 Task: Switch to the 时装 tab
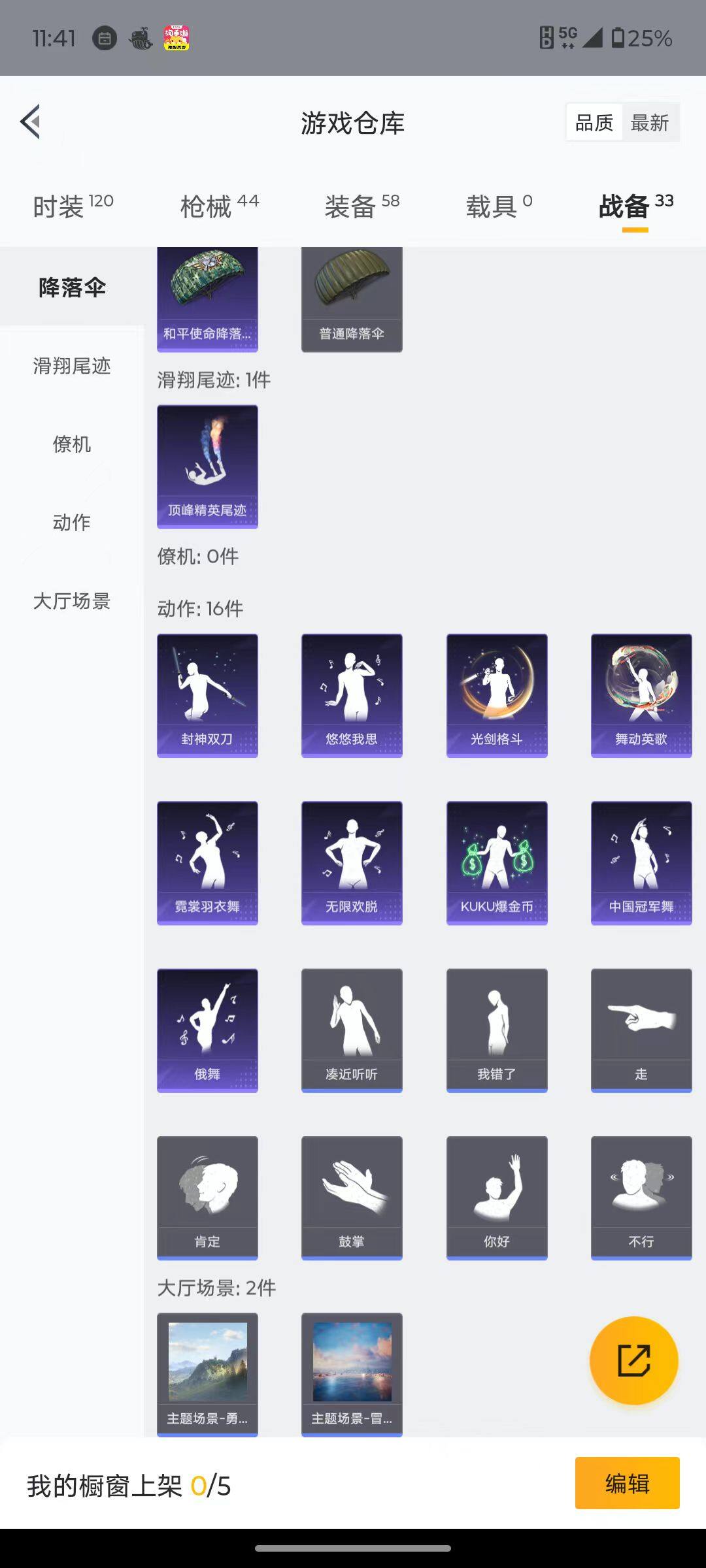pyautogui.click(x=73, y=206)
